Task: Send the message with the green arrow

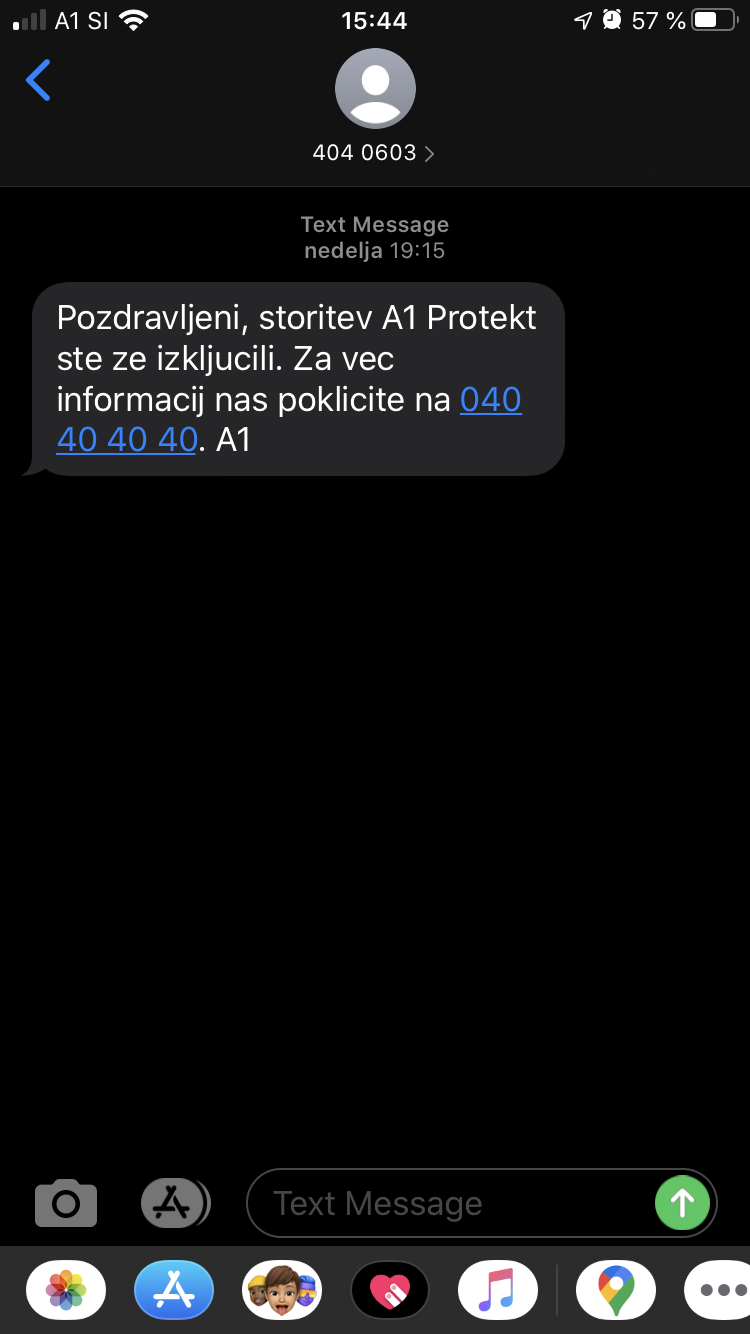Action: 682,1203
